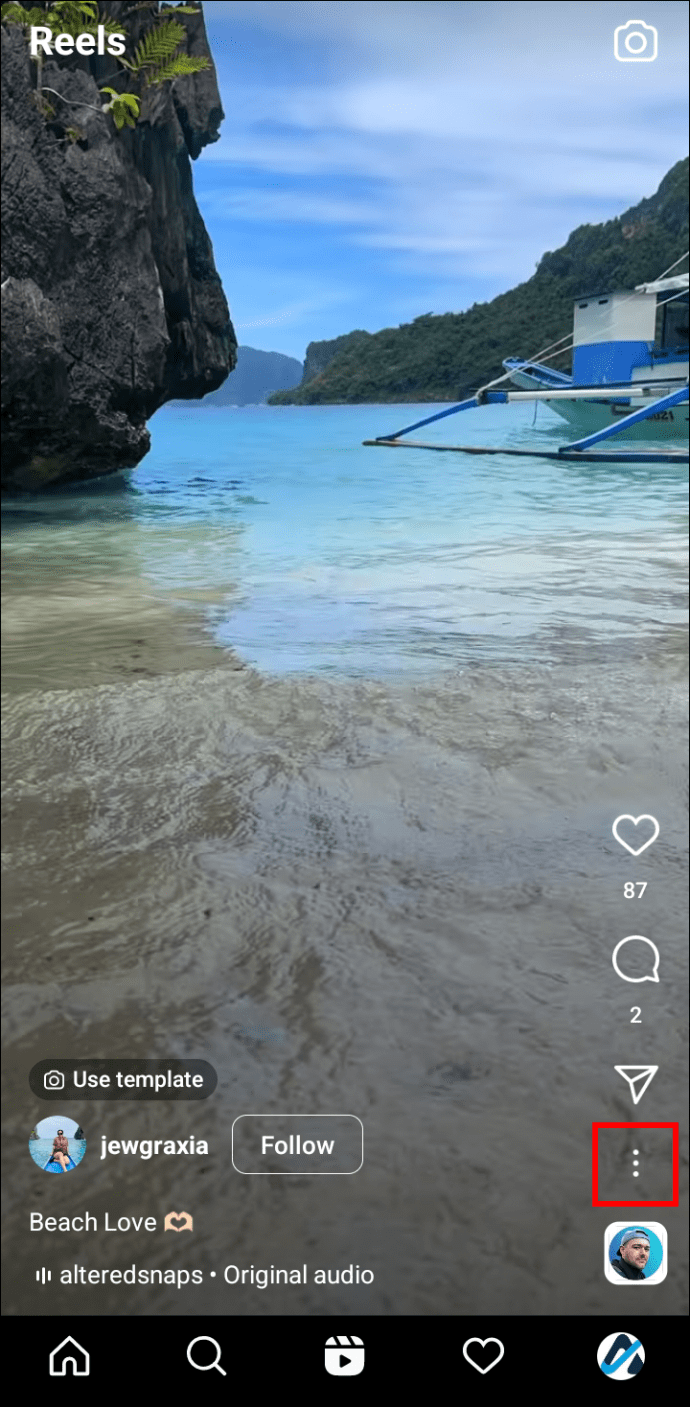Viewport: 690px width, 1407px height.
Task: Open my profile tab
Action: pyautogui.click(x=620, y=1357)
